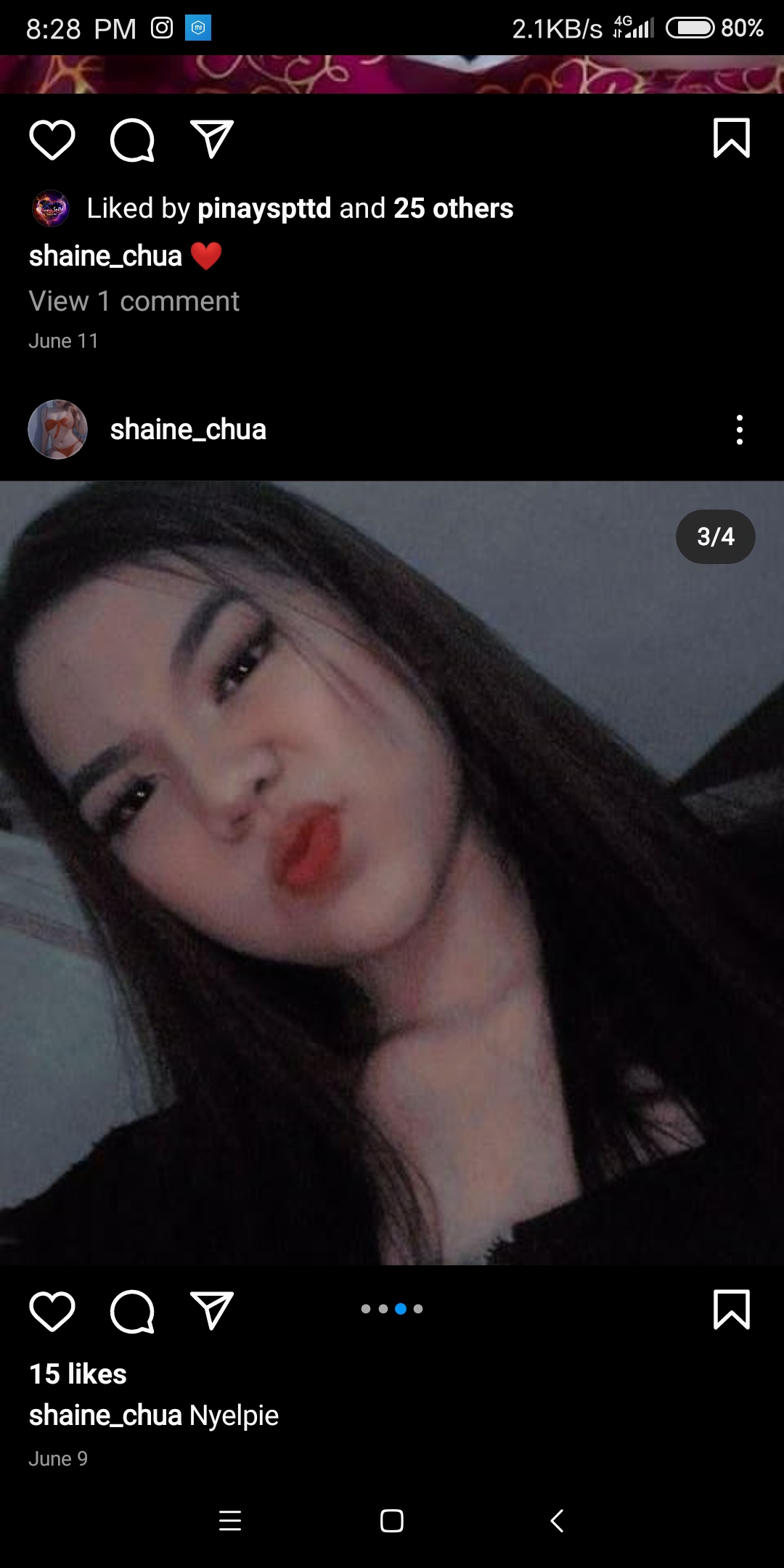Share the Nyelpie post via send icon
Viewport: 784px width, 1568px height.
[x=211, y=1310]
